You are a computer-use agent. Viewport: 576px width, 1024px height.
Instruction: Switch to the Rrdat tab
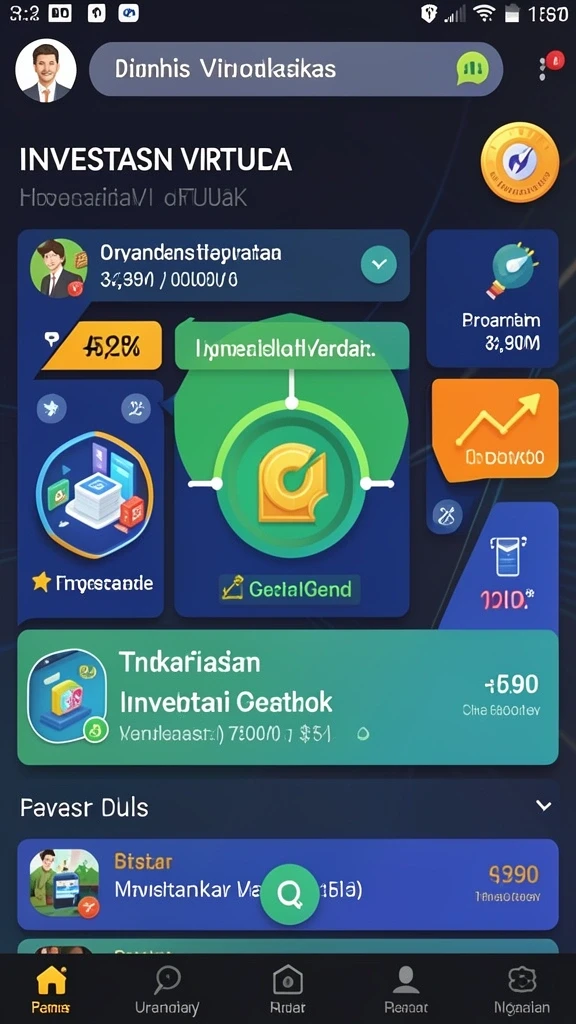(x=287, y=989)
